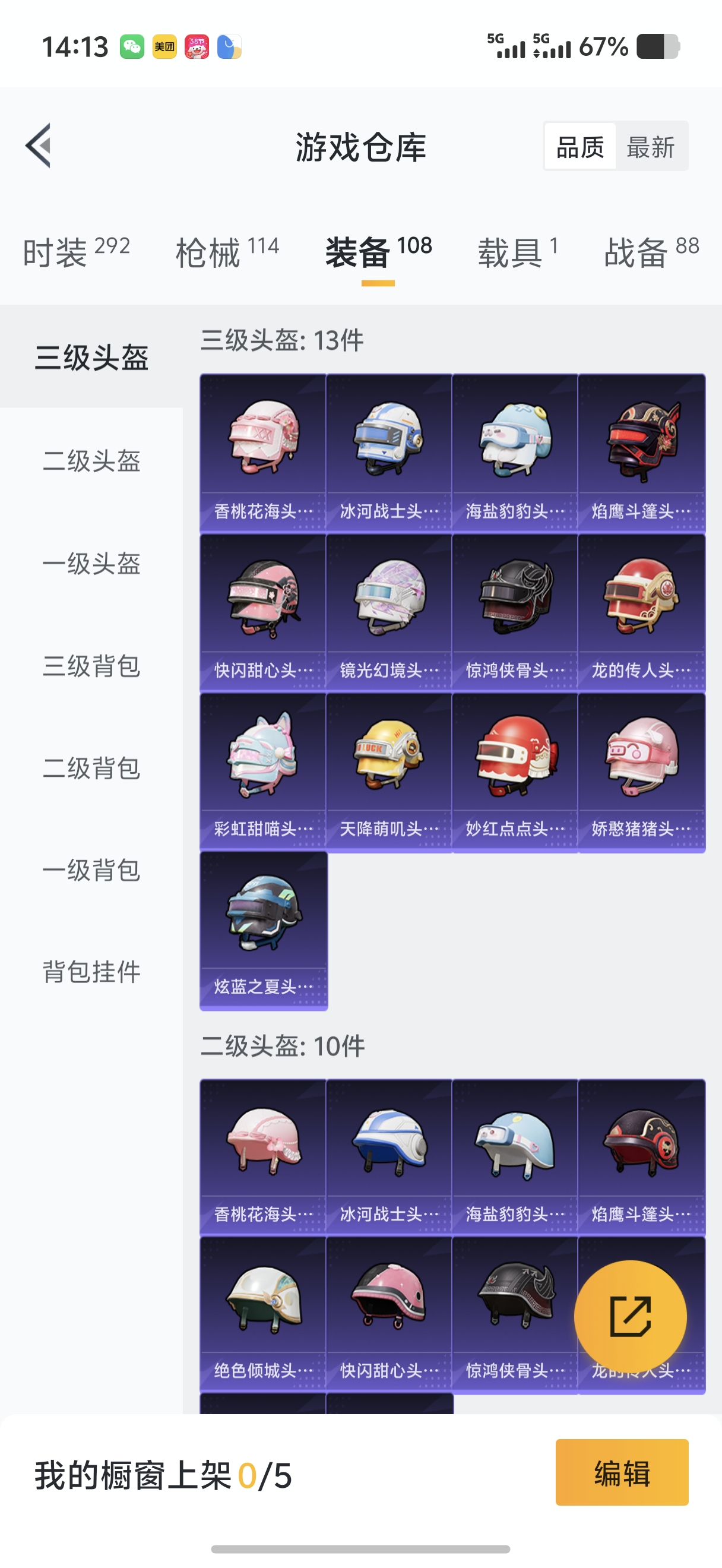The height and width of the screenshot is (1568, 722).
Task: Sort items by 最新
Action: (650, 147)
